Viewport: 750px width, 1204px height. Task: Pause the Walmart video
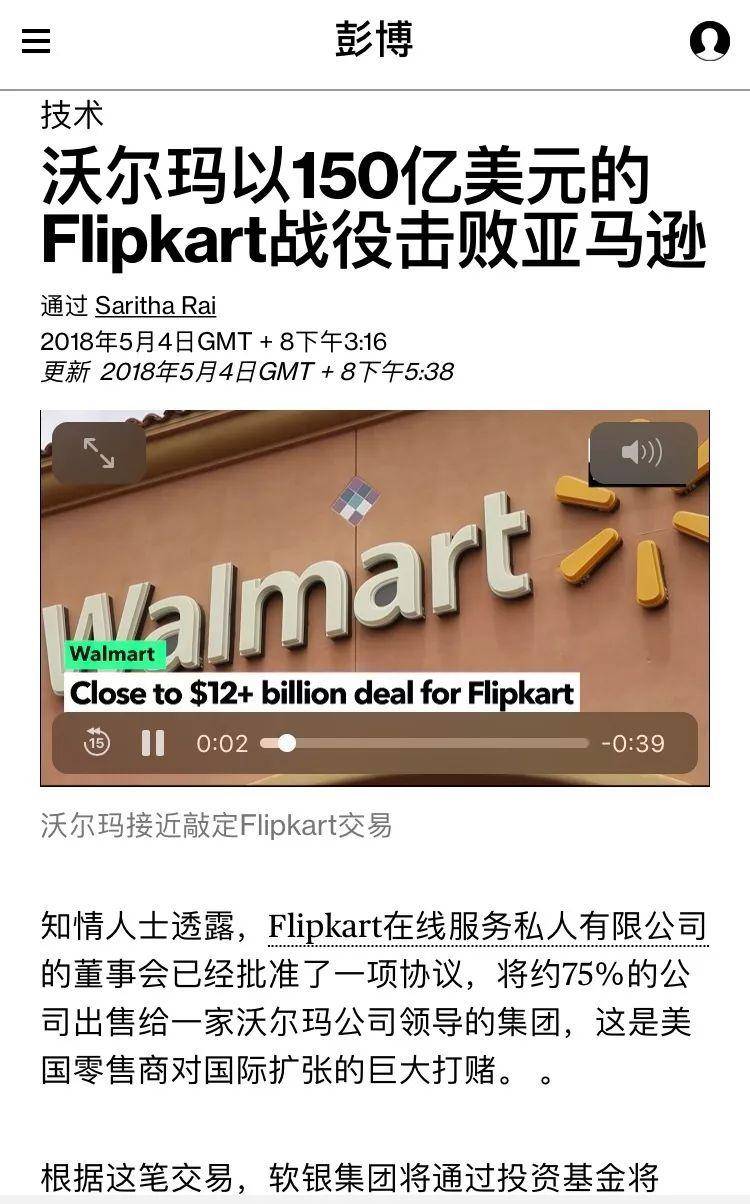153,743
